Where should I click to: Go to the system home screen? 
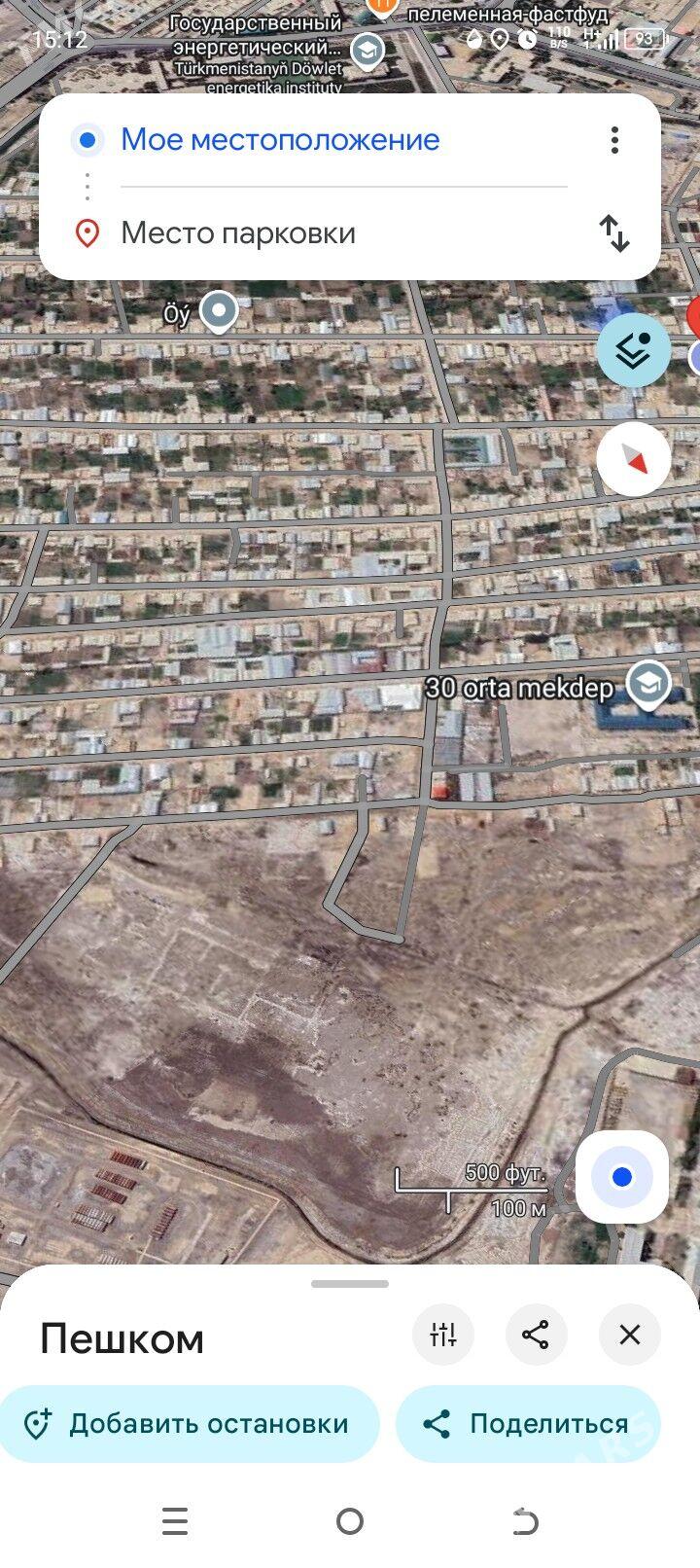[350, 1521]
